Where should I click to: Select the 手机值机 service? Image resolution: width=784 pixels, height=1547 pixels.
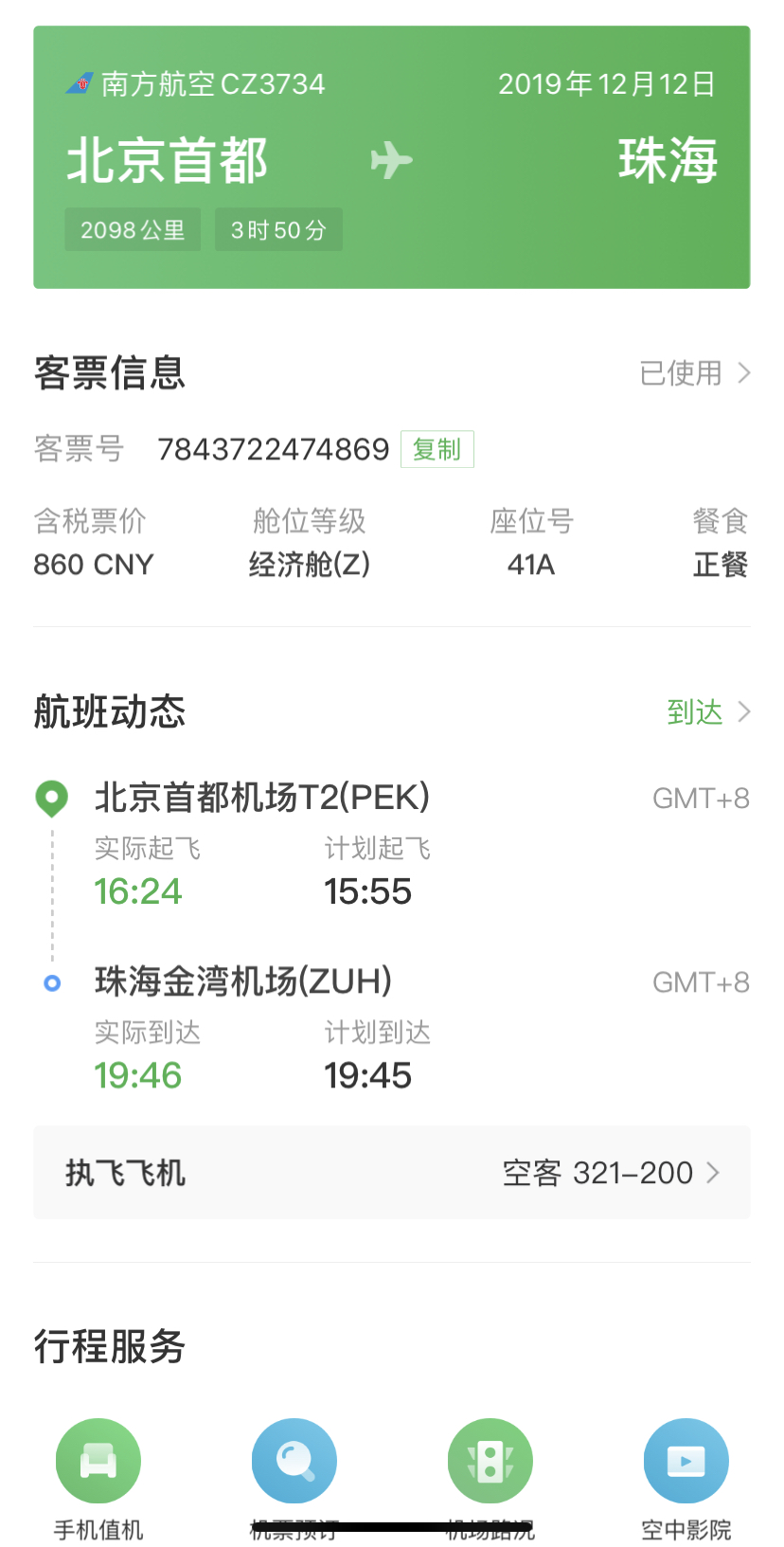click(x=98, y=1461)
